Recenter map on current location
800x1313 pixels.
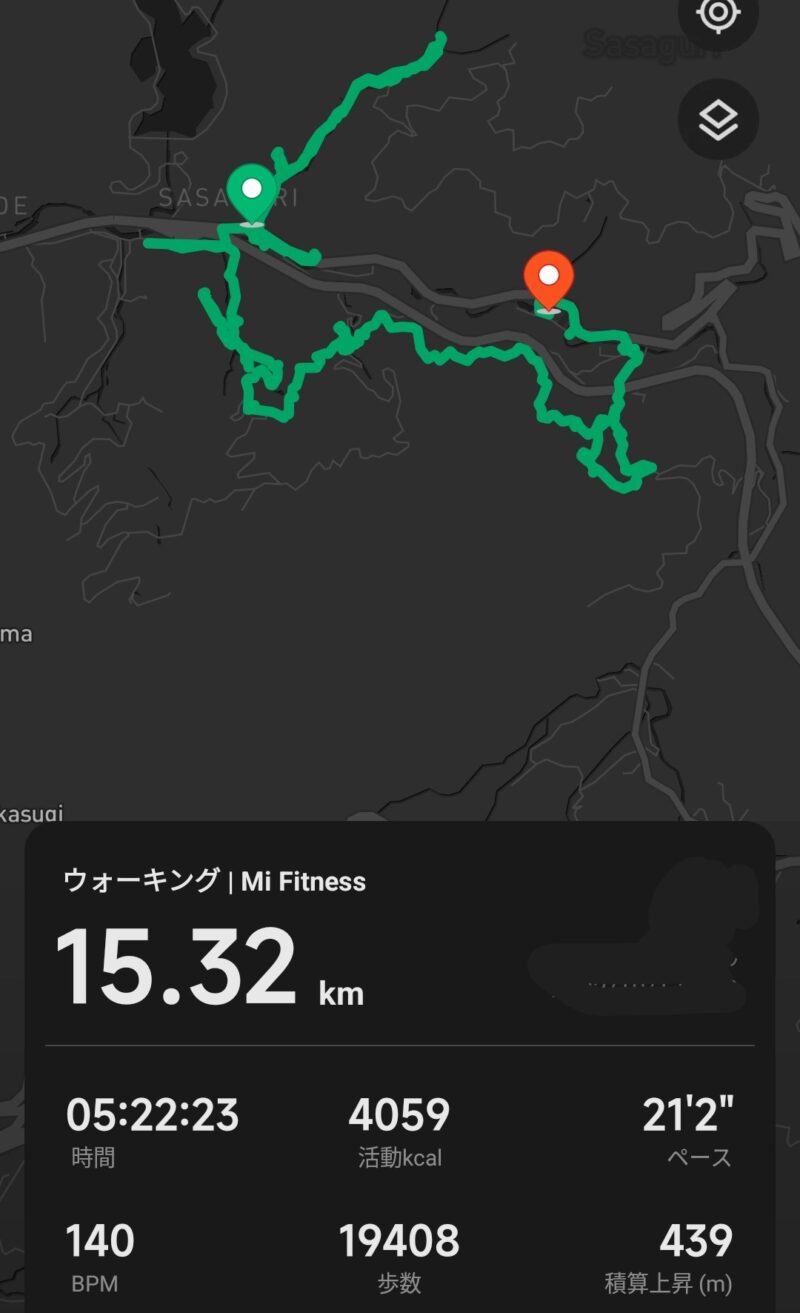pyautogui.click(x=718, y=16)
